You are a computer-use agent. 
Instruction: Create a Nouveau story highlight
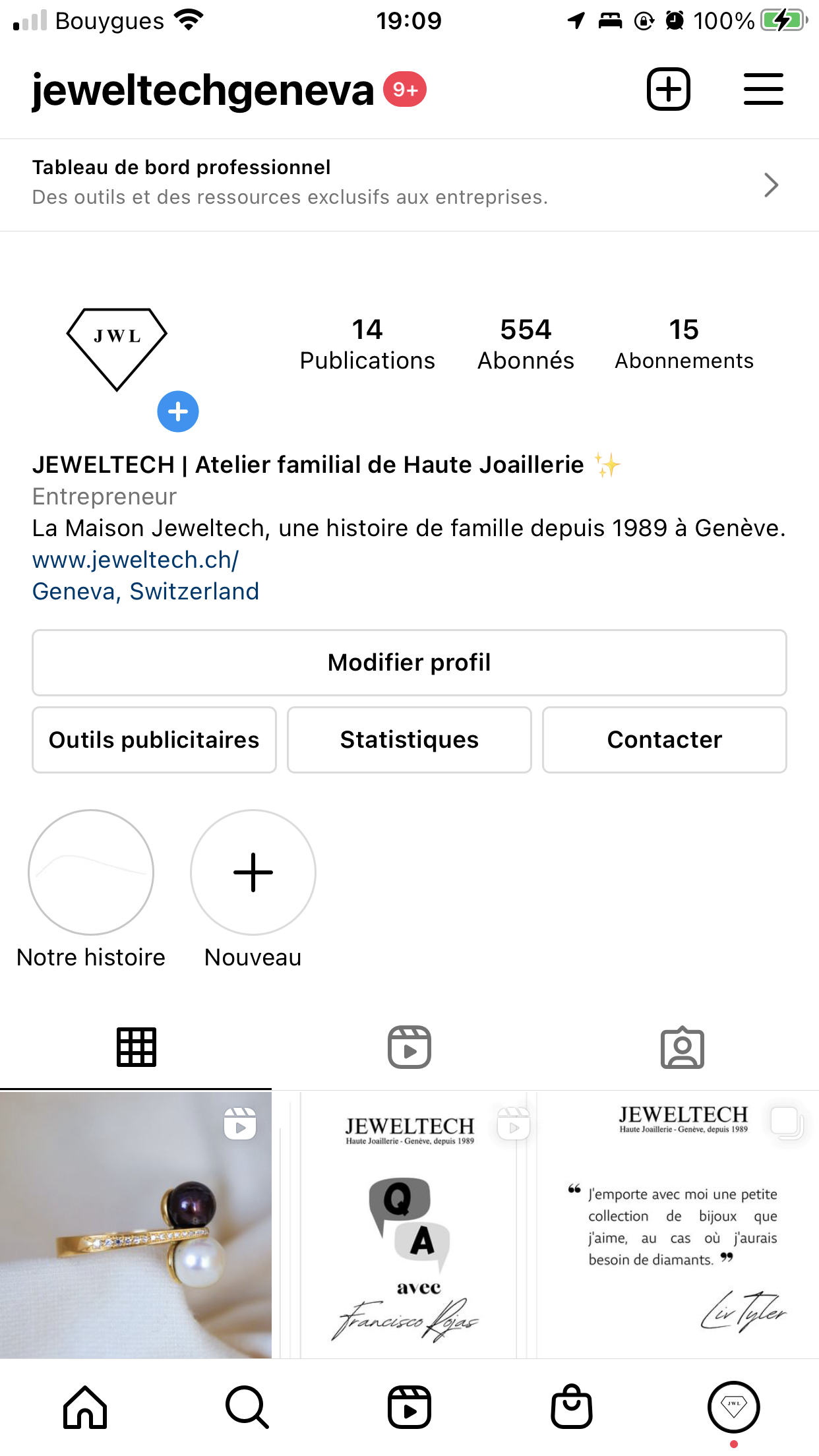coord(253,872)
